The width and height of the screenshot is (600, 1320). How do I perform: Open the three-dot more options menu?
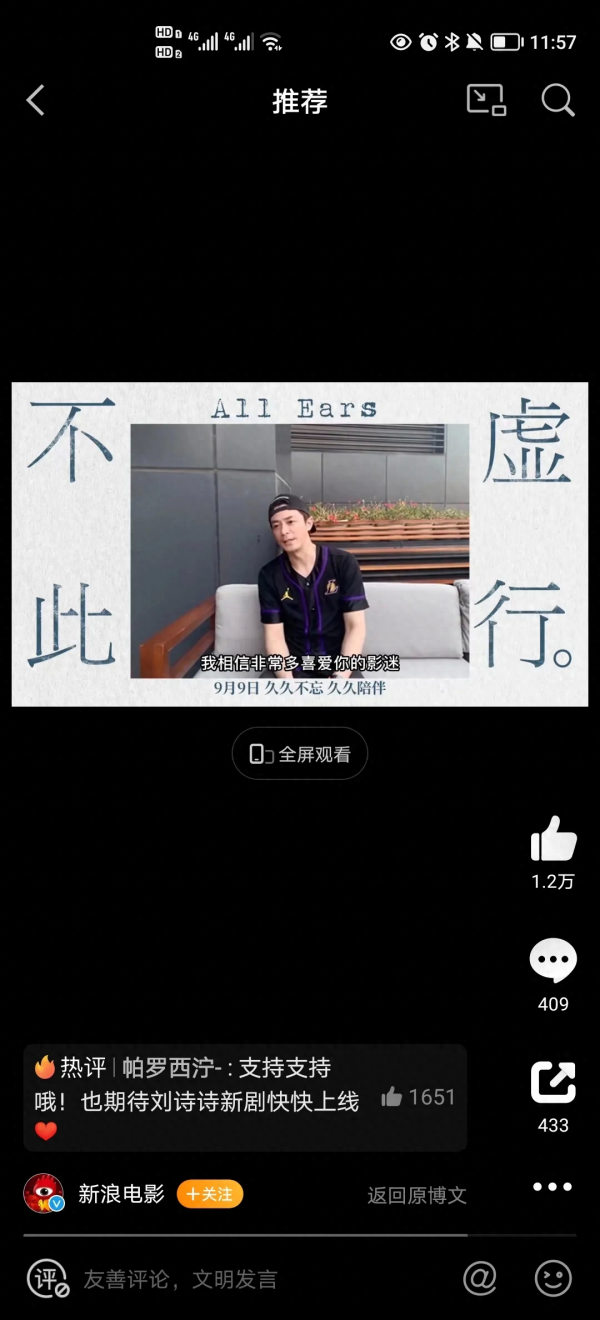[x=552, y=1187]
